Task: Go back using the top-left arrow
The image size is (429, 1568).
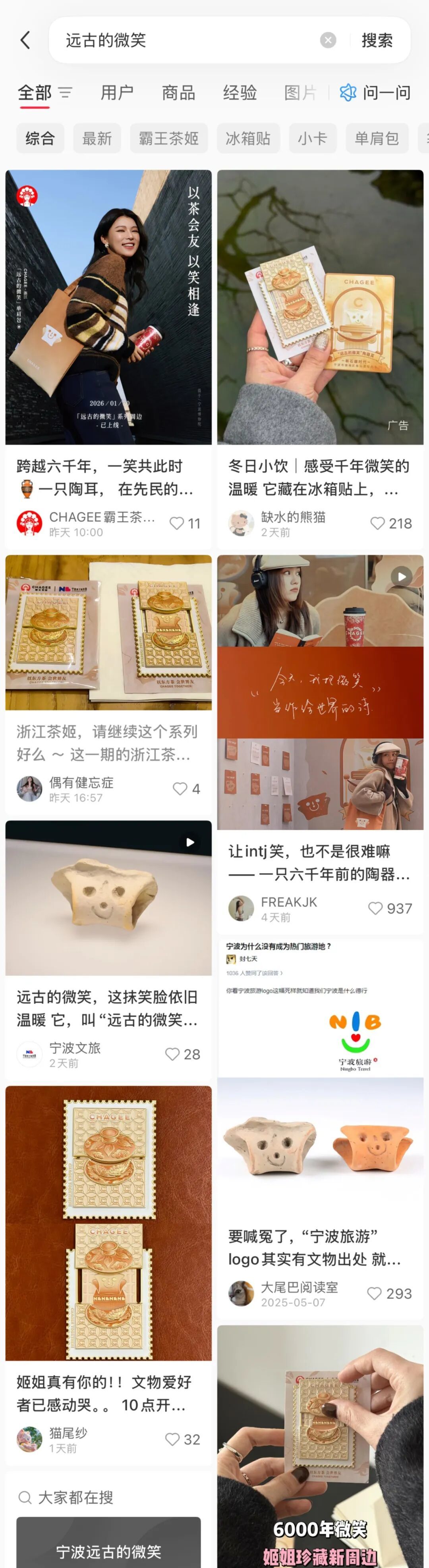Action: [25, 40]
